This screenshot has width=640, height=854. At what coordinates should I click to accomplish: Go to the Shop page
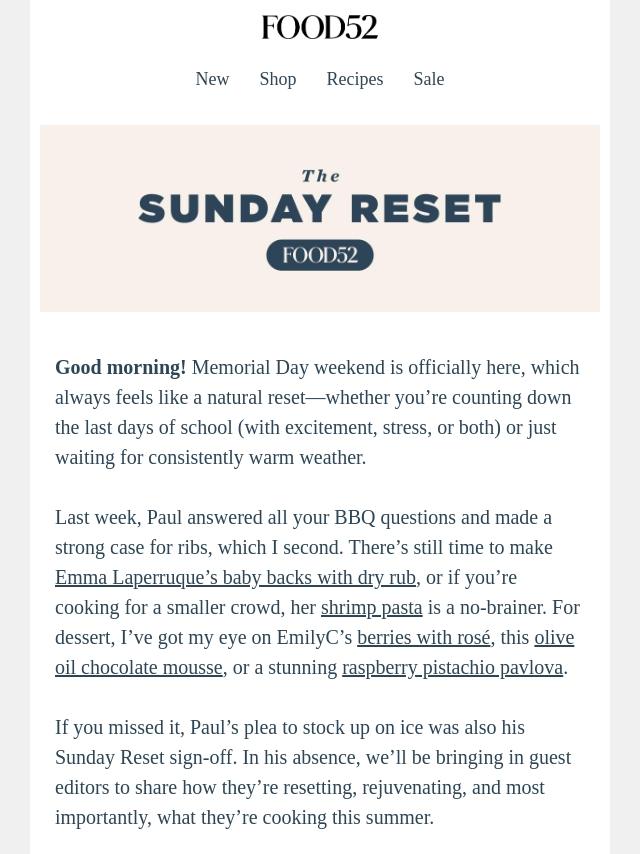pyautogui.click(x=278, y=79)
